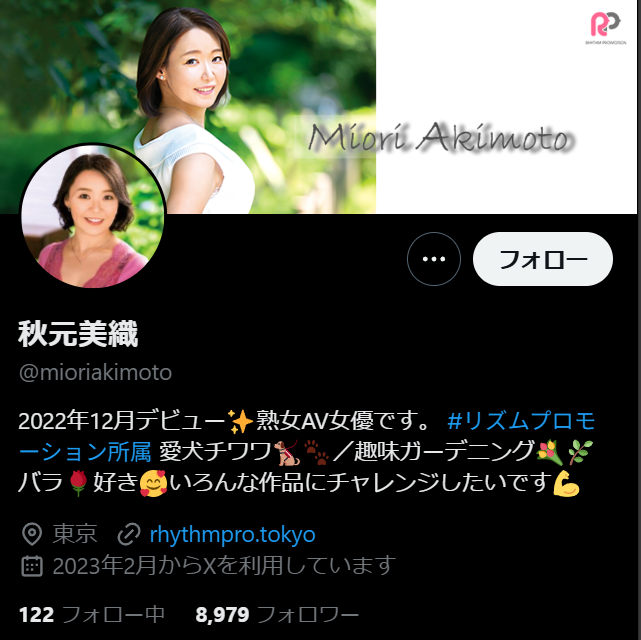Visit the rhythmpro.tokyo website link
Image resolution: width=641 pixels, height=640 pixels.
click(232, 533)
